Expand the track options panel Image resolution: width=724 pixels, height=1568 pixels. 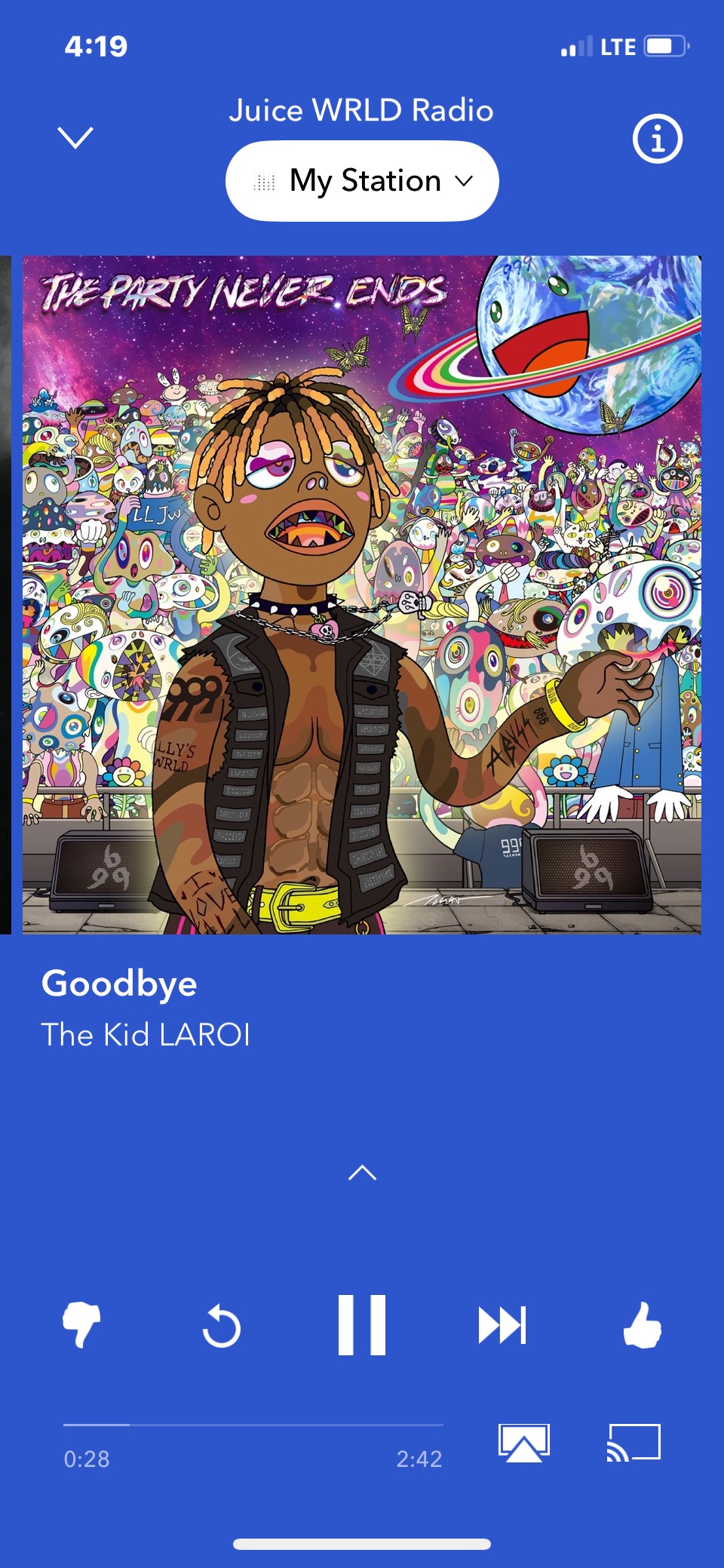click(x=361, y=1174)
